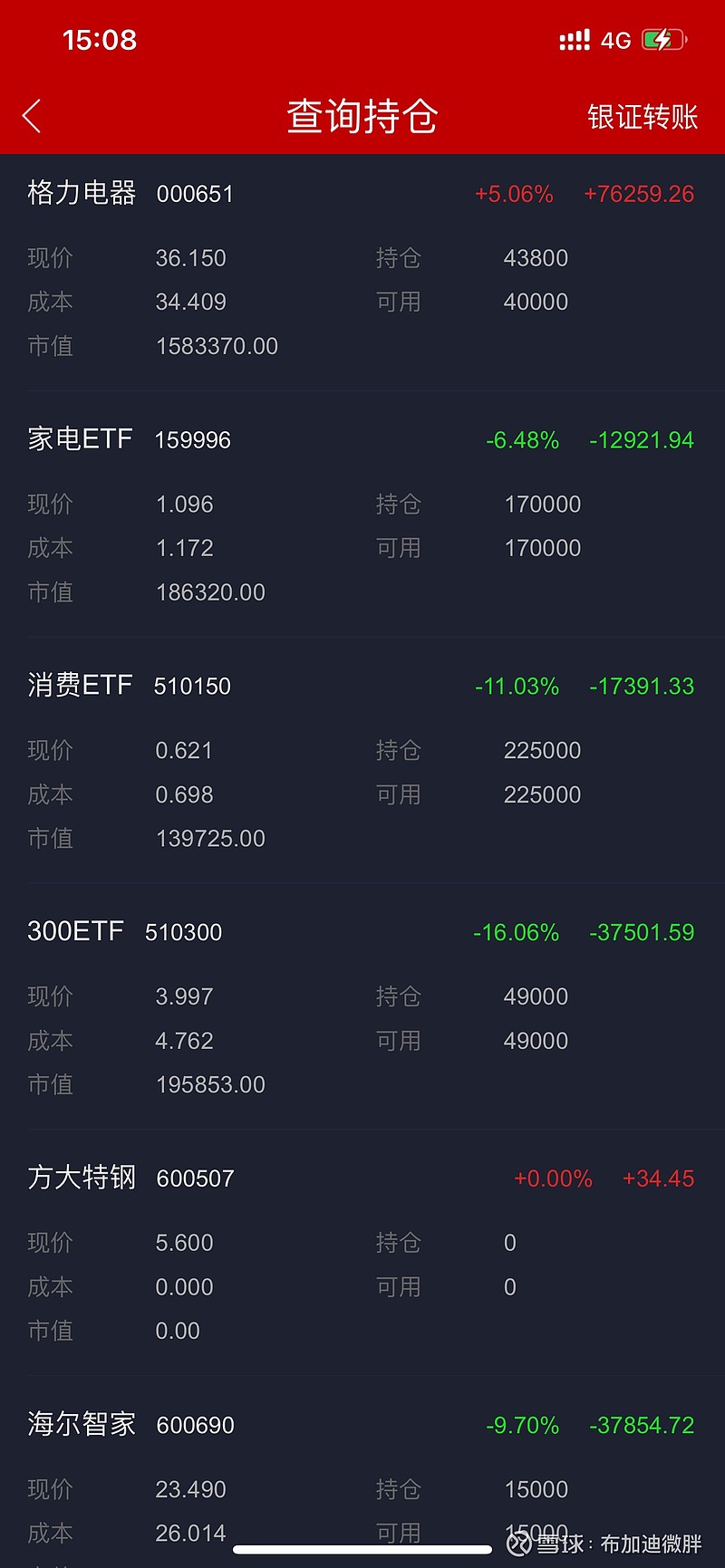The image size is (725, 1568).
Task: Open the 海尔智家 position
Action: tap(362, 1473)
